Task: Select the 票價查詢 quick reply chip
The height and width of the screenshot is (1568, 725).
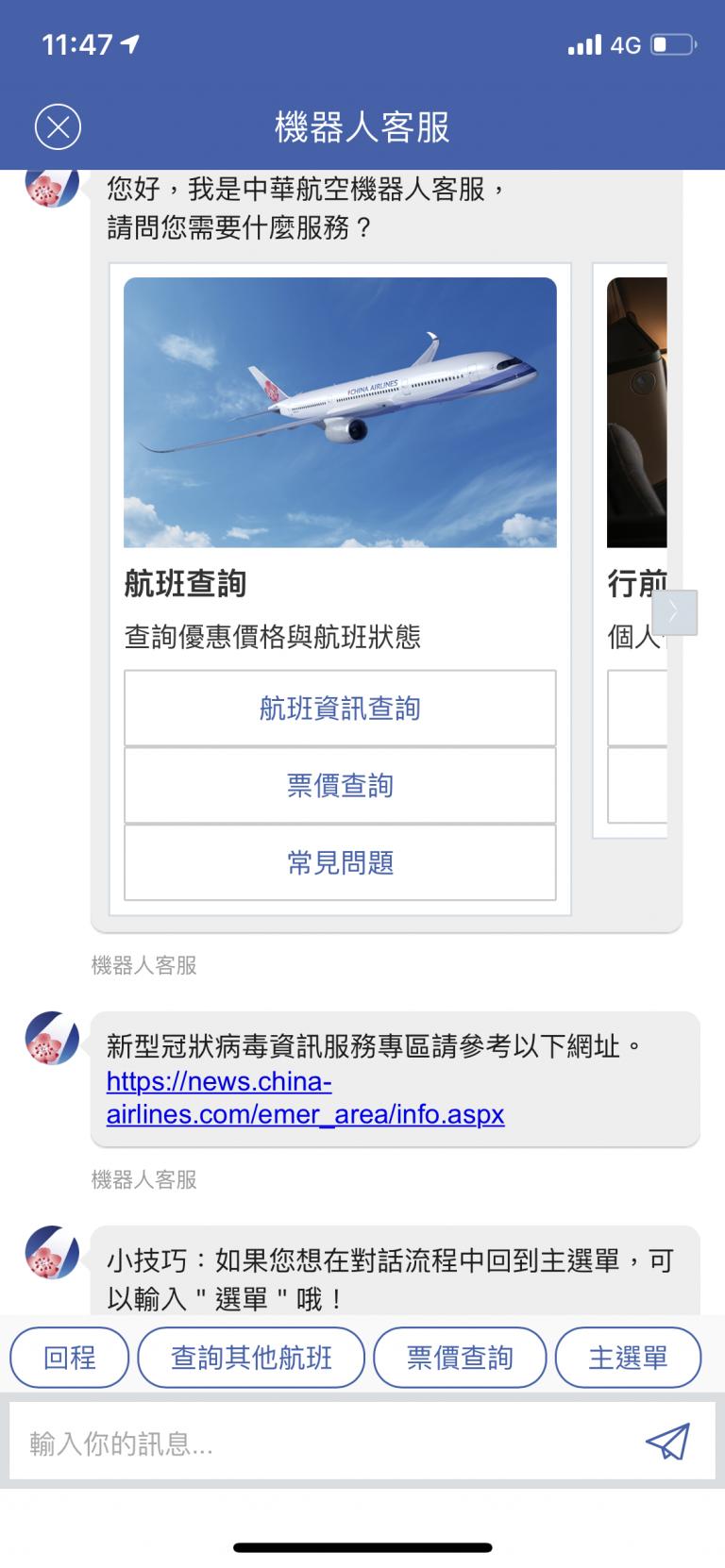Action: tap(460, 1358)
